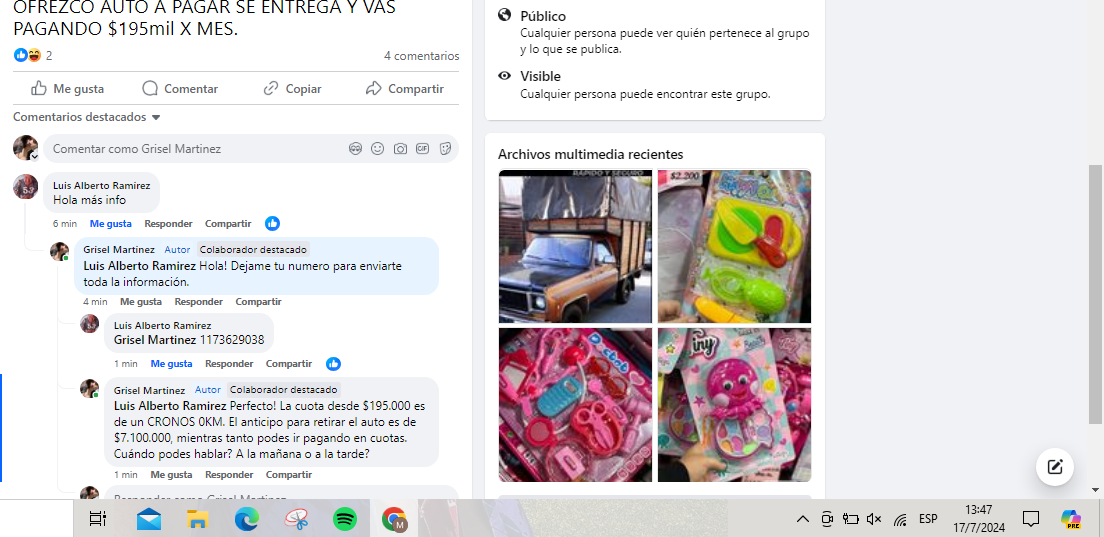Image resolution: width=1104 pixels, height=537 pixels.
Task: Open Luis Alberto Ramirez profile from first comment
Action: pos(101,185)
